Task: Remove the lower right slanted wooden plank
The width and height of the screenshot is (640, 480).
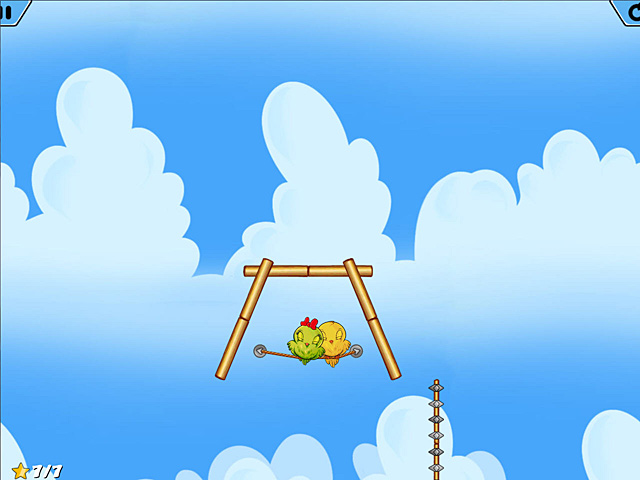Action: click(x=383, y=347)
